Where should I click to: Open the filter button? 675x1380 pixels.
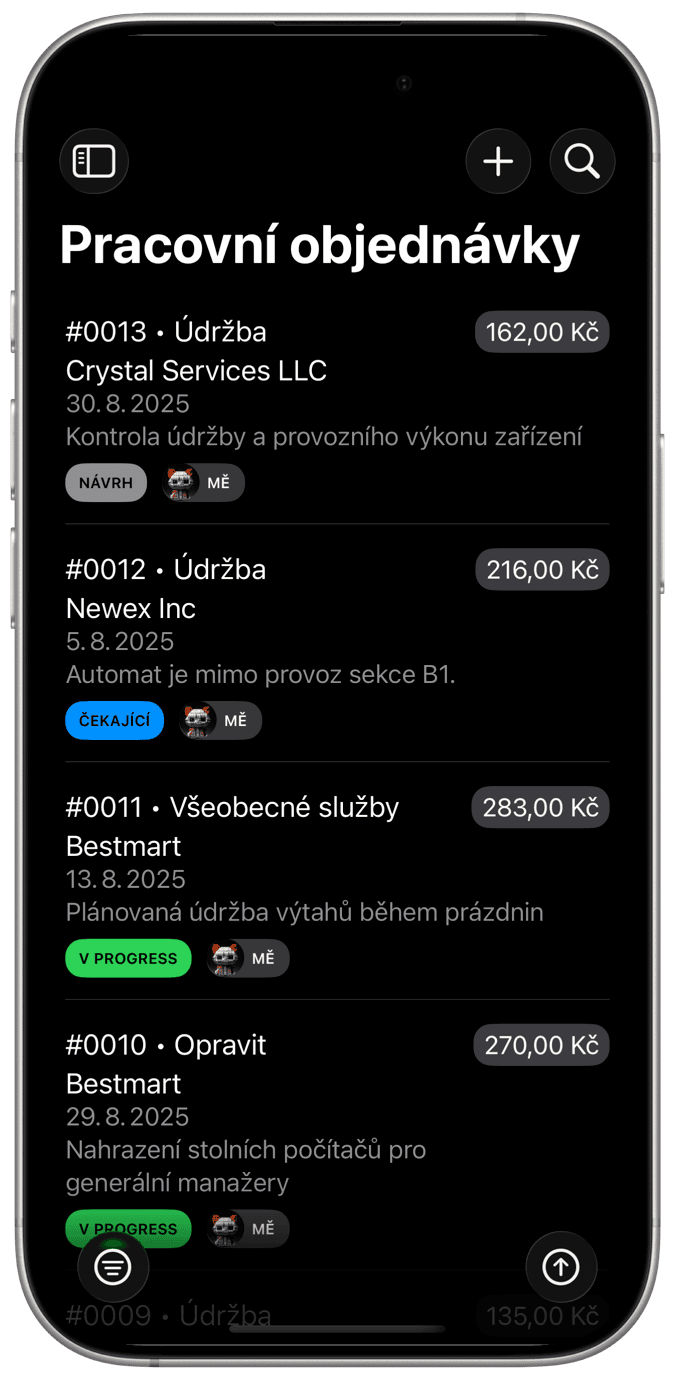click(x=113, y=1267)
